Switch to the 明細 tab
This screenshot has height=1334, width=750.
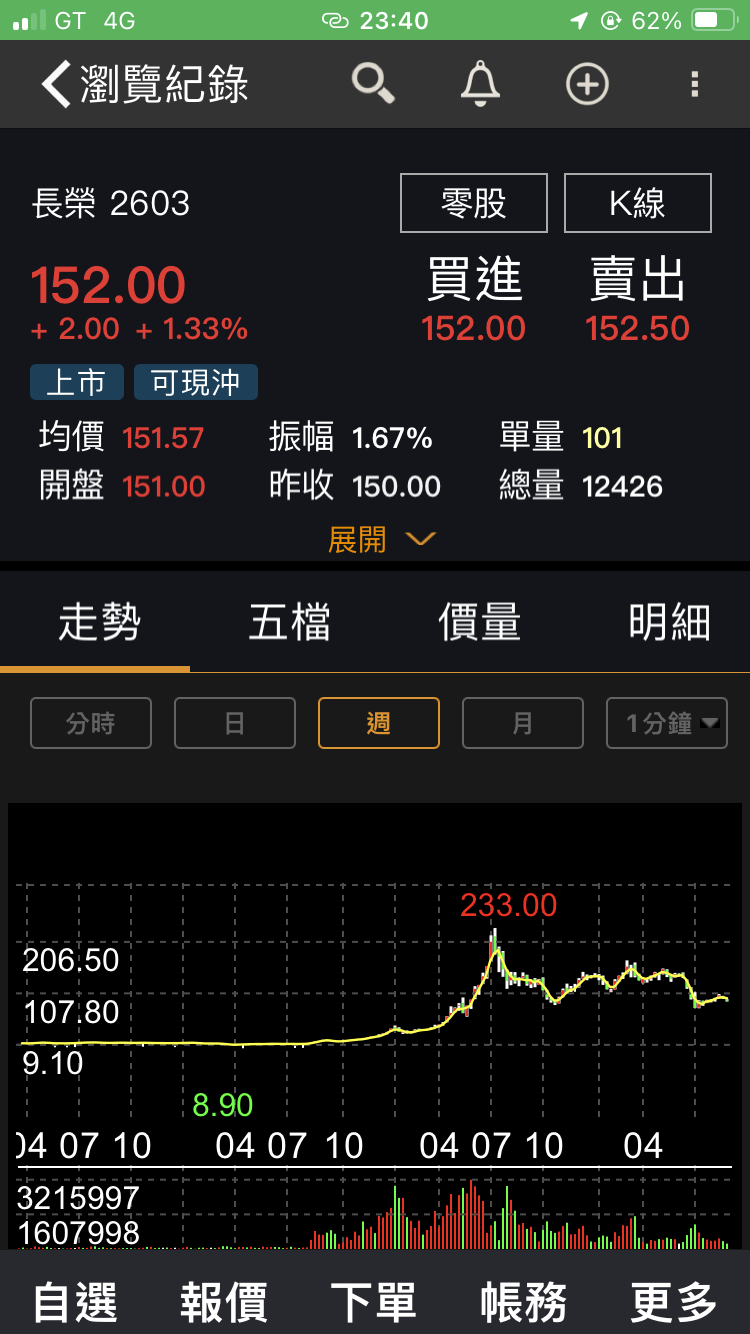click(x=669, y=624)
